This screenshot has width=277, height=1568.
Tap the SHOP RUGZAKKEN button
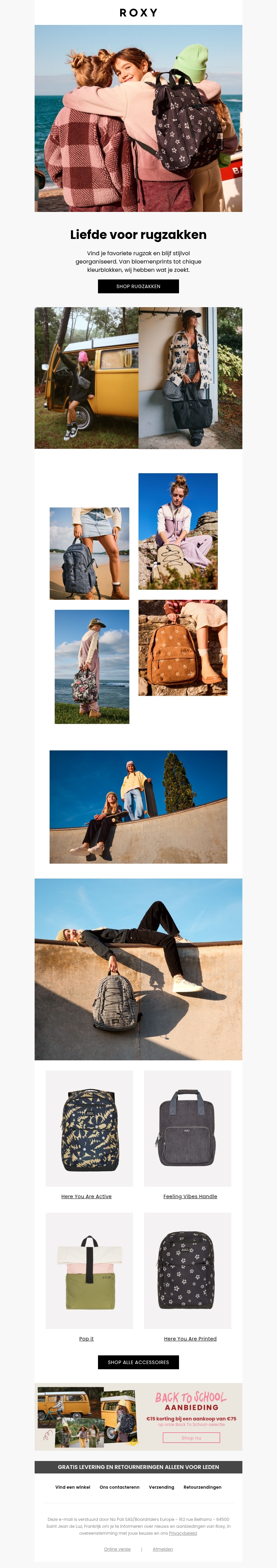(138, 286)
